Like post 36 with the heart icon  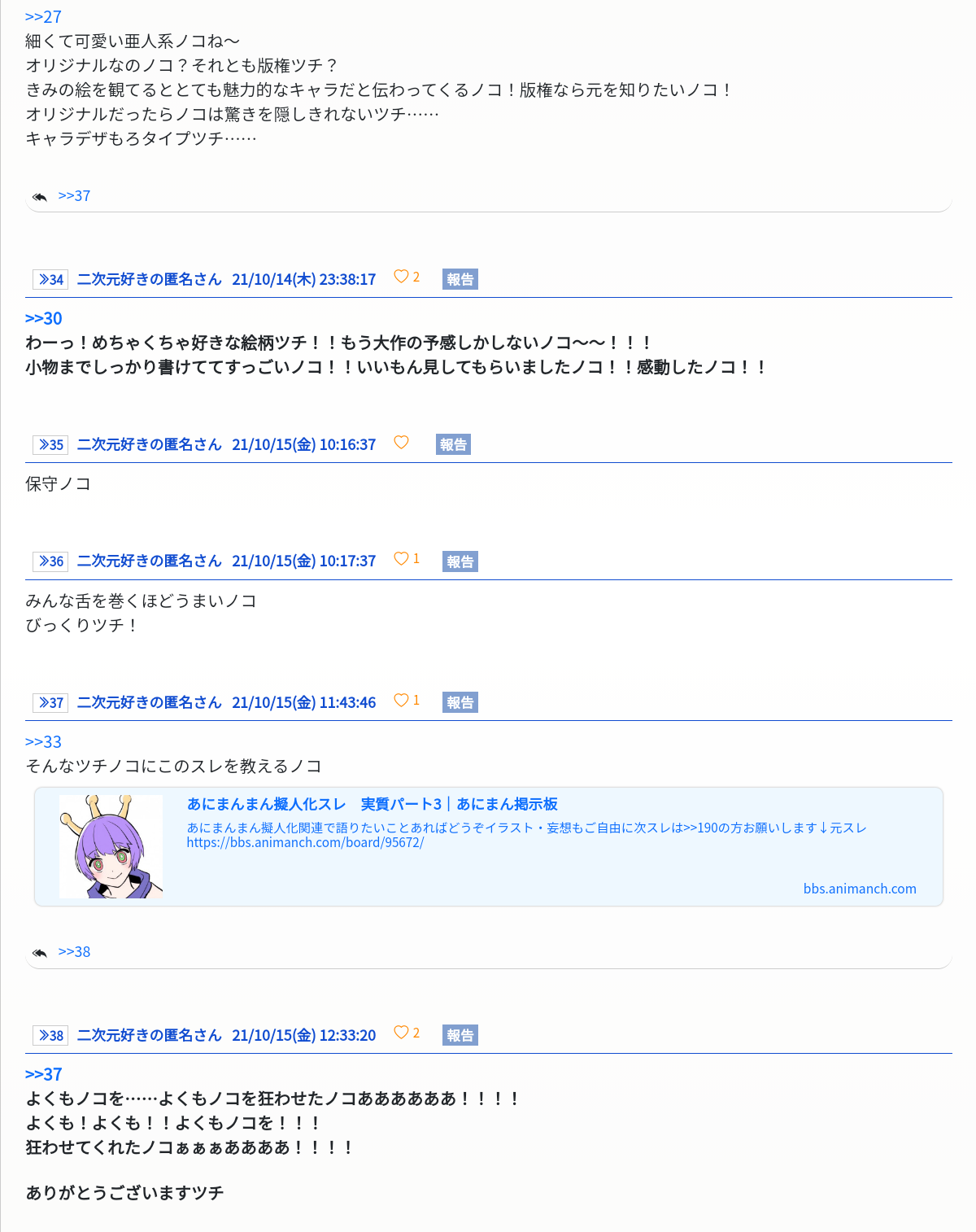(x=401, y=558)
